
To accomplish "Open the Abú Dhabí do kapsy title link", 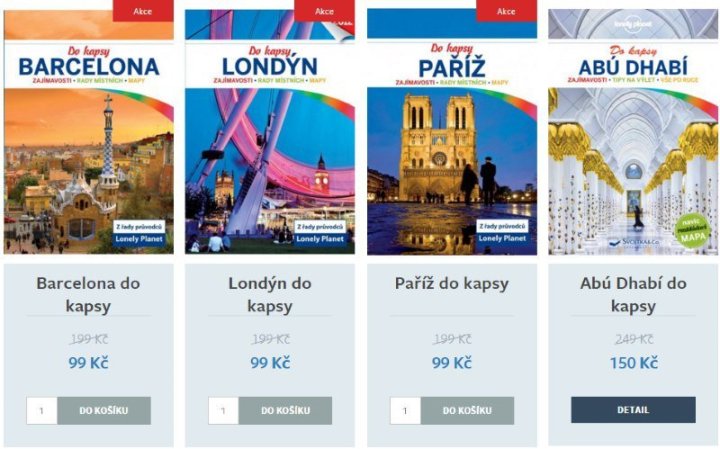I will (633, 294).
